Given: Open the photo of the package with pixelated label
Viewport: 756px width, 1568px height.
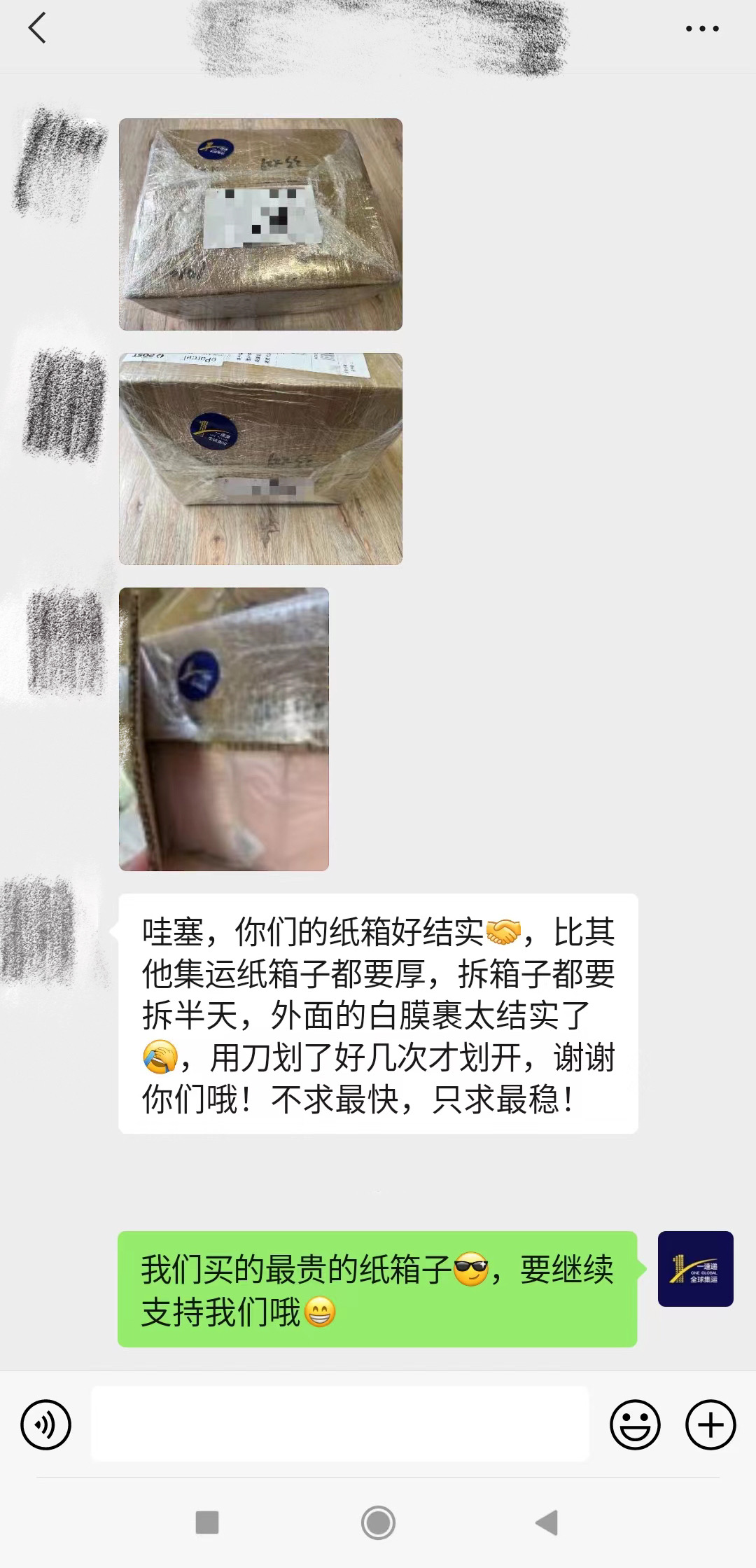Looking at the screenshot, I should (260, 224).
